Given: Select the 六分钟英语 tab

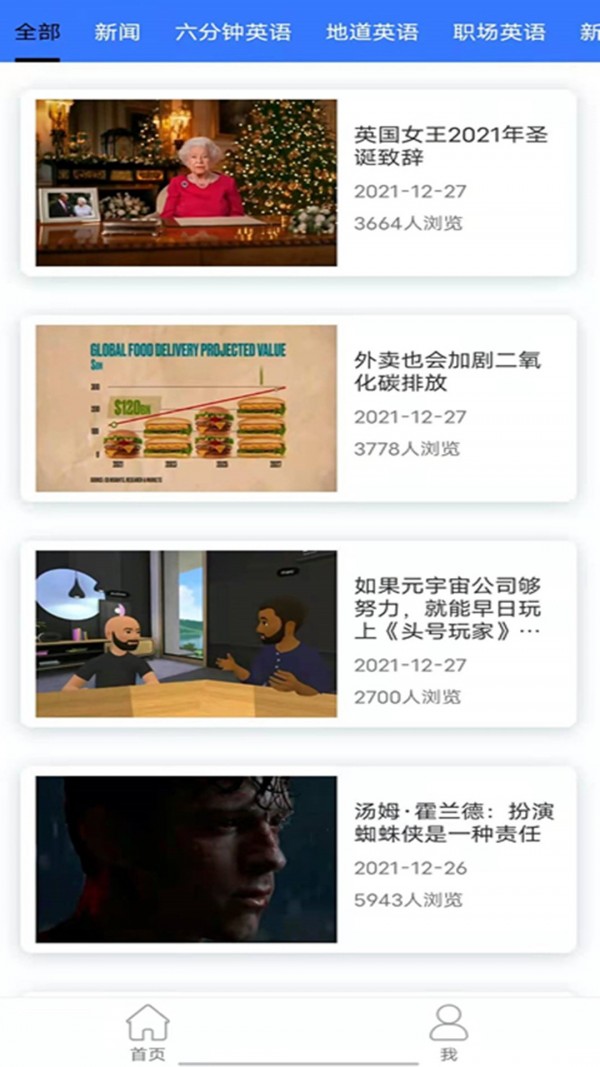Looking at the screenshot, I should point(233,32).
